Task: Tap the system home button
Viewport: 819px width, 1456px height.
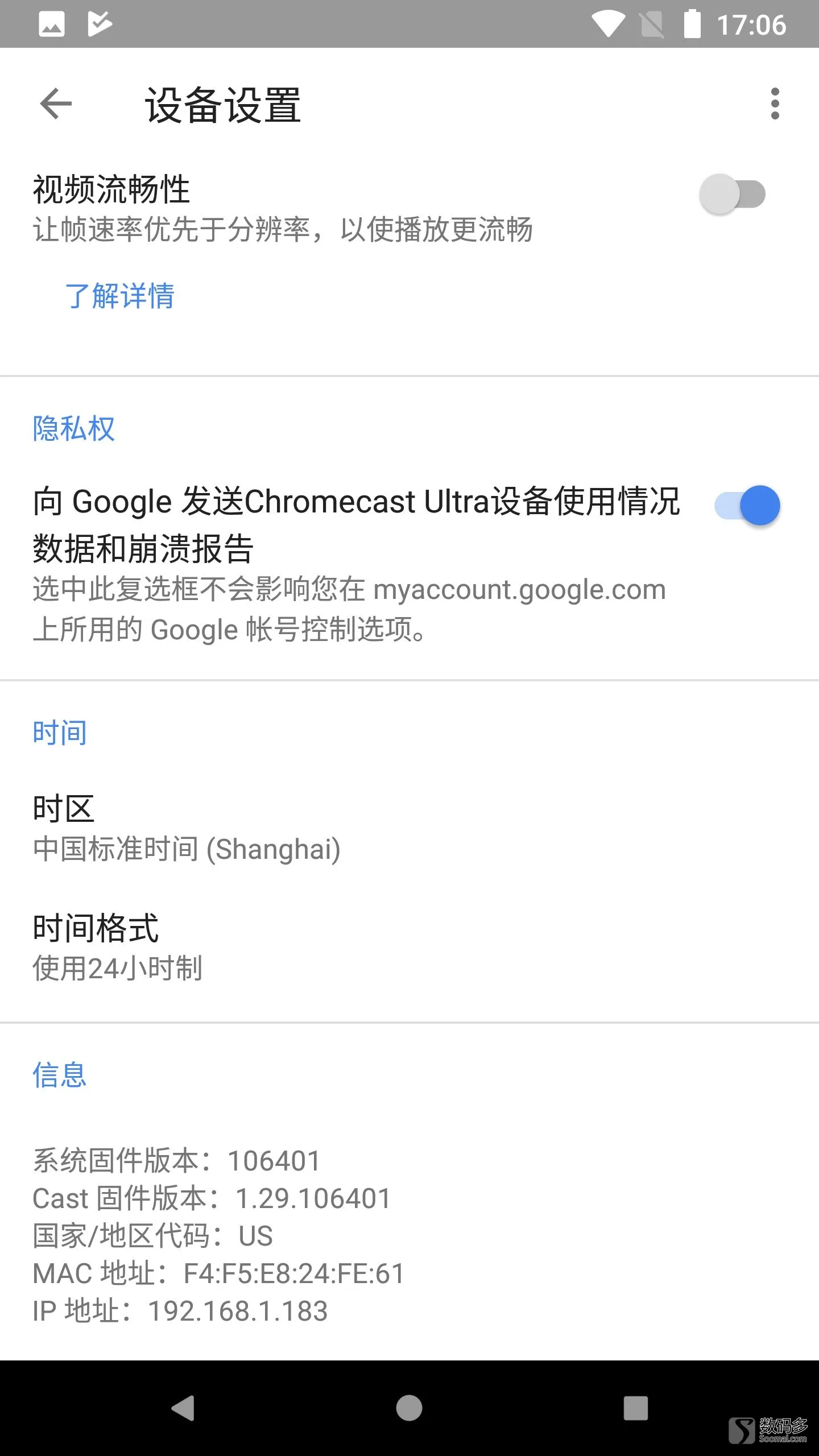Action: click(x=409, y=1408)
